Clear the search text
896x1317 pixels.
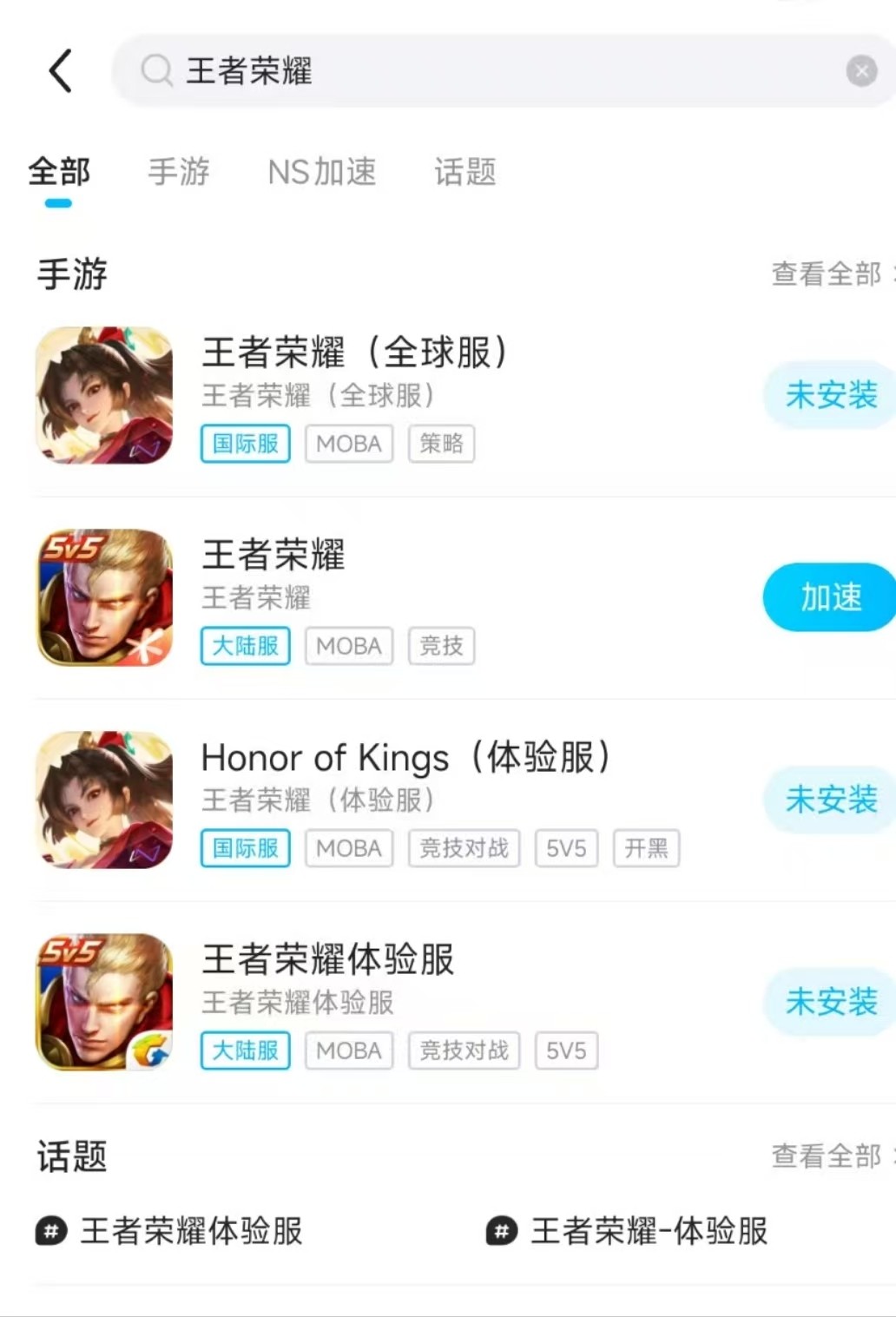[x=861, y=70]
